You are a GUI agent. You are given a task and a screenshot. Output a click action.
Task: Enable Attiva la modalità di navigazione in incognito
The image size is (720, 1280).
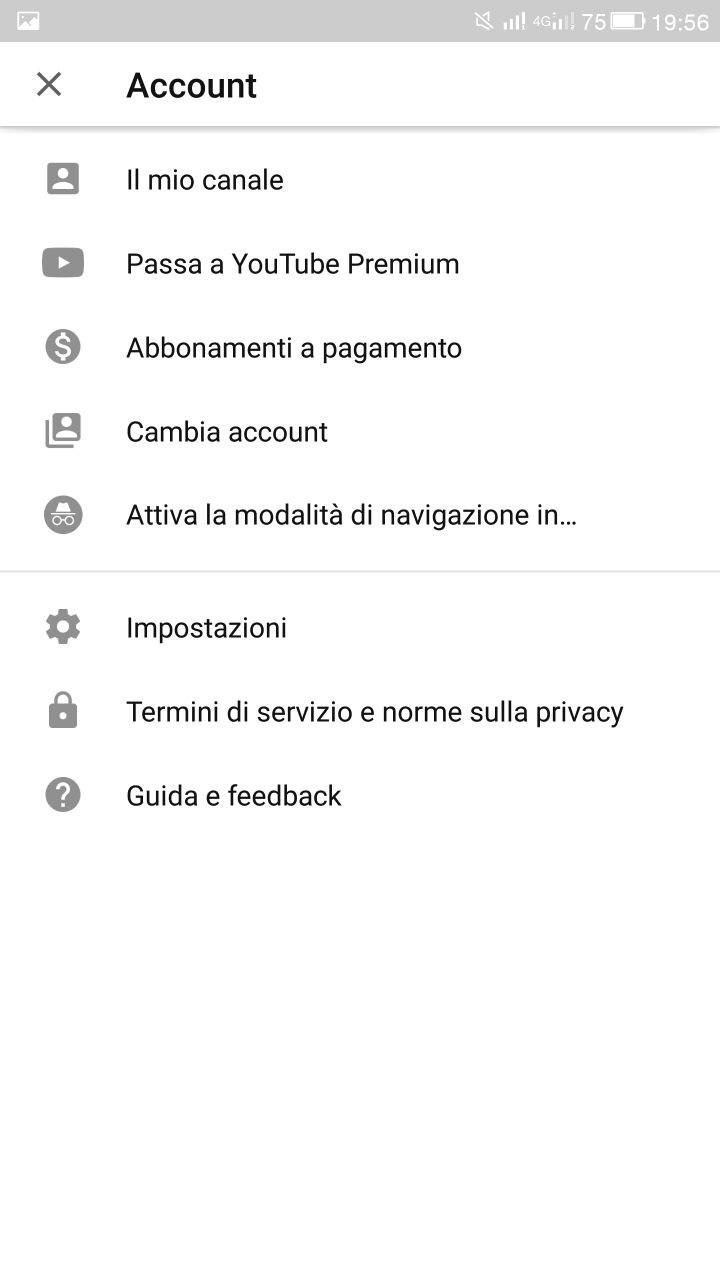tap(360, 515)
